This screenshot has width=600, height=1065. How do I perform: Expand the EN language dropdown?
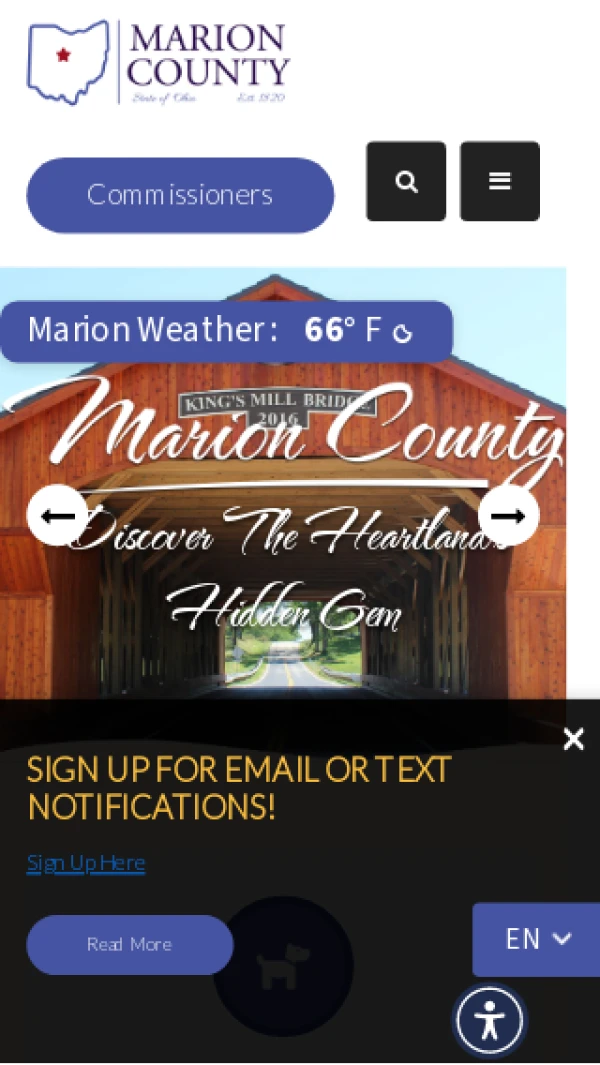[537, 939]
